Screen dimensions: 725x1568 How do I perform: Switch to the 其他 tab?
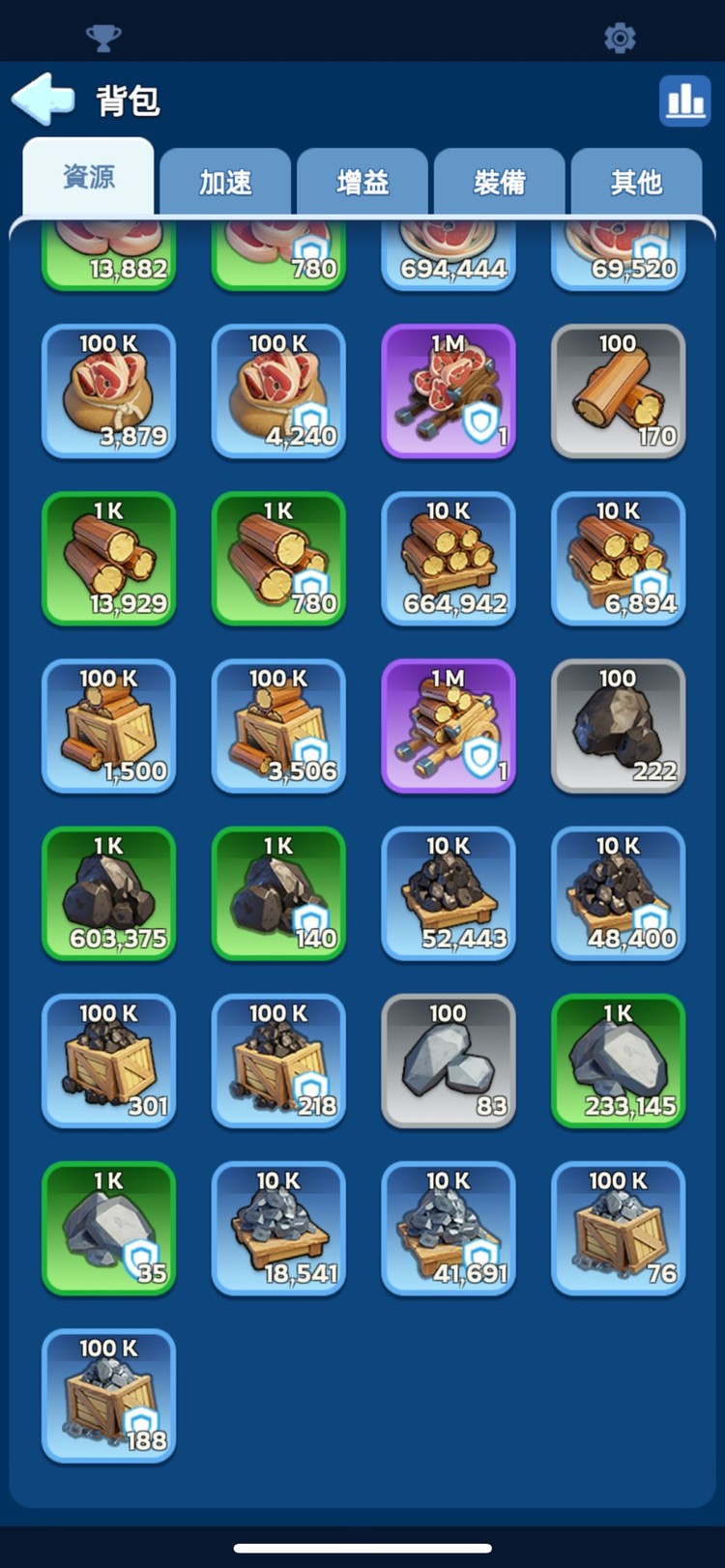click(x=636, y=182)
